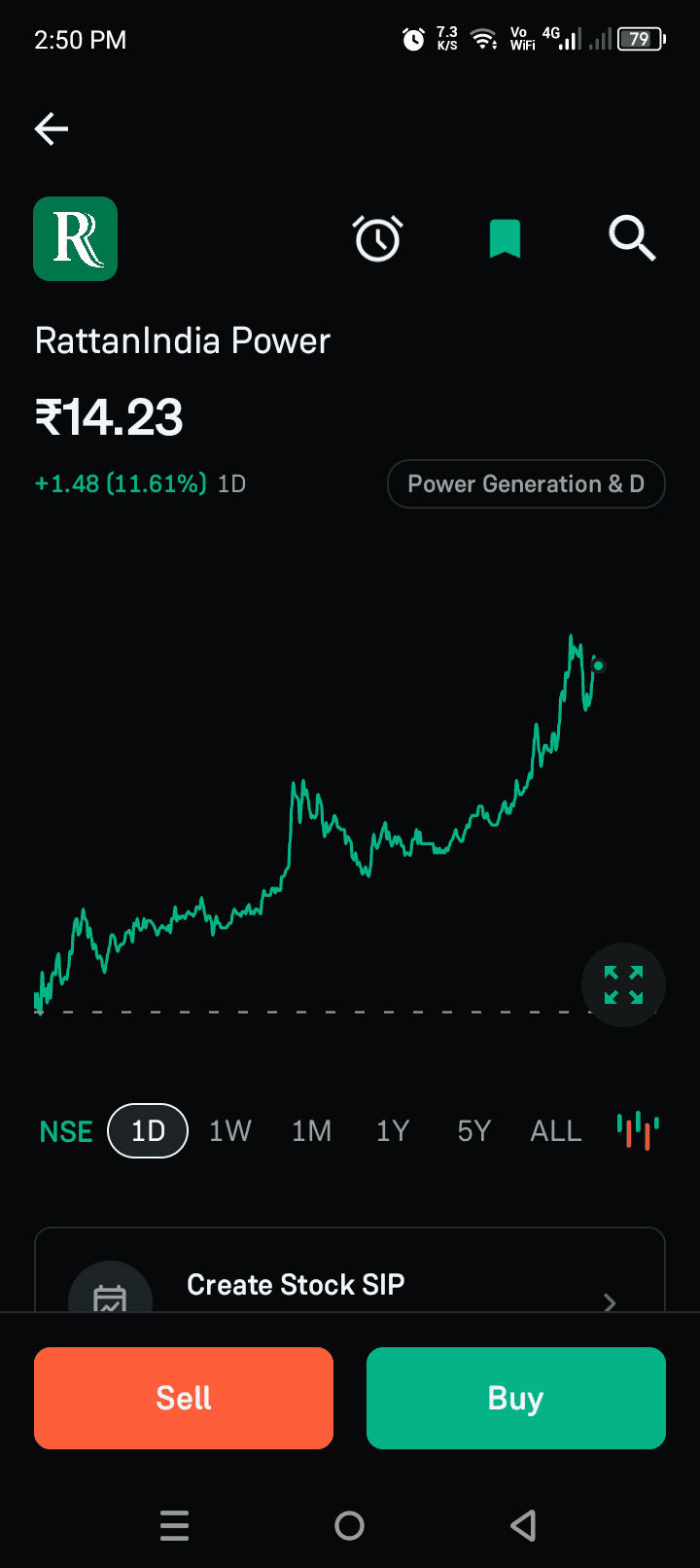700x1568 pixels.
Task: Switch to the 1W chart range
Action: click(230, 1131)
